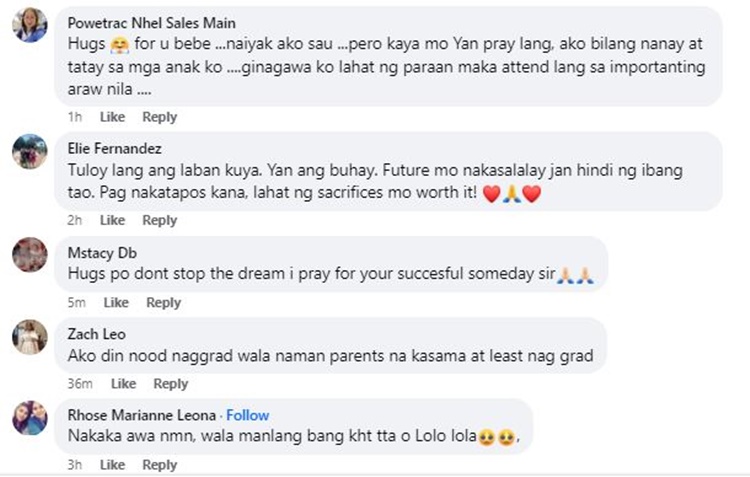Reply to Powetrac Nhel Sales Main's comment

point(159,117)
